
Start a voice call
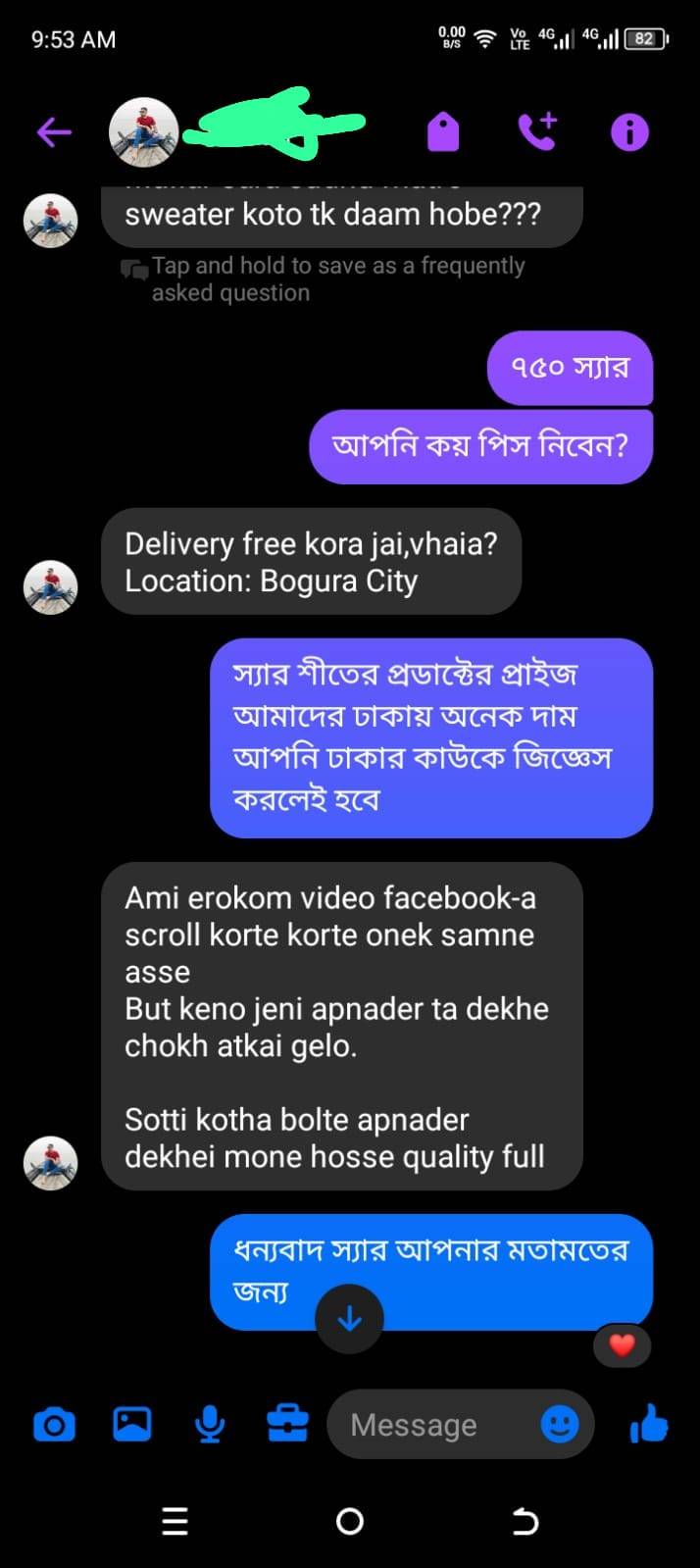click(536, 131)
